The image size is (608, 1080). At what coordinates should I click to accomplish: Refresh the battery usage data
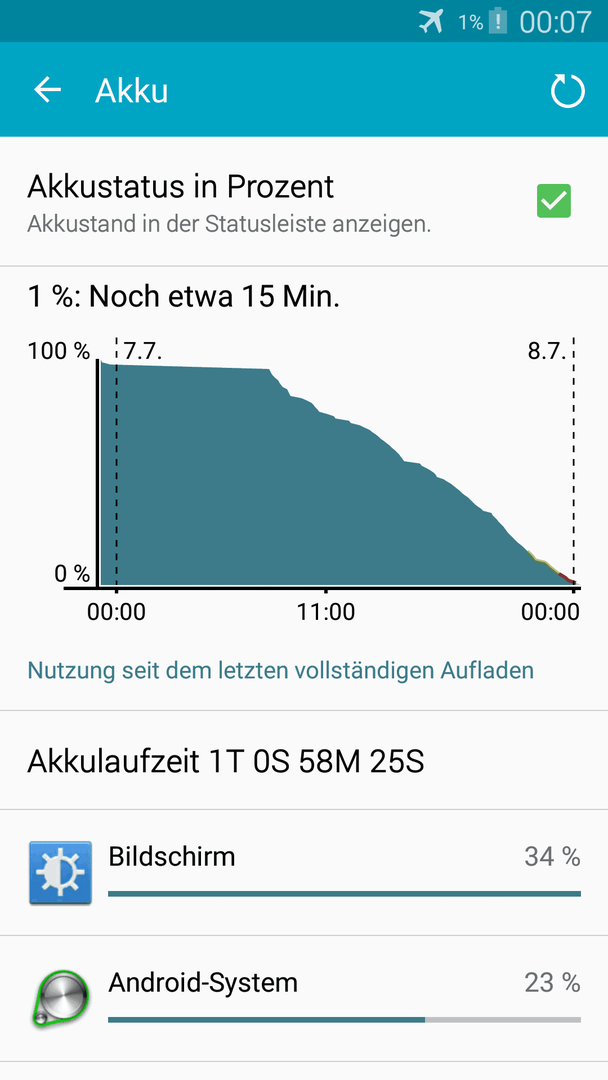click(x=567, y=91)
